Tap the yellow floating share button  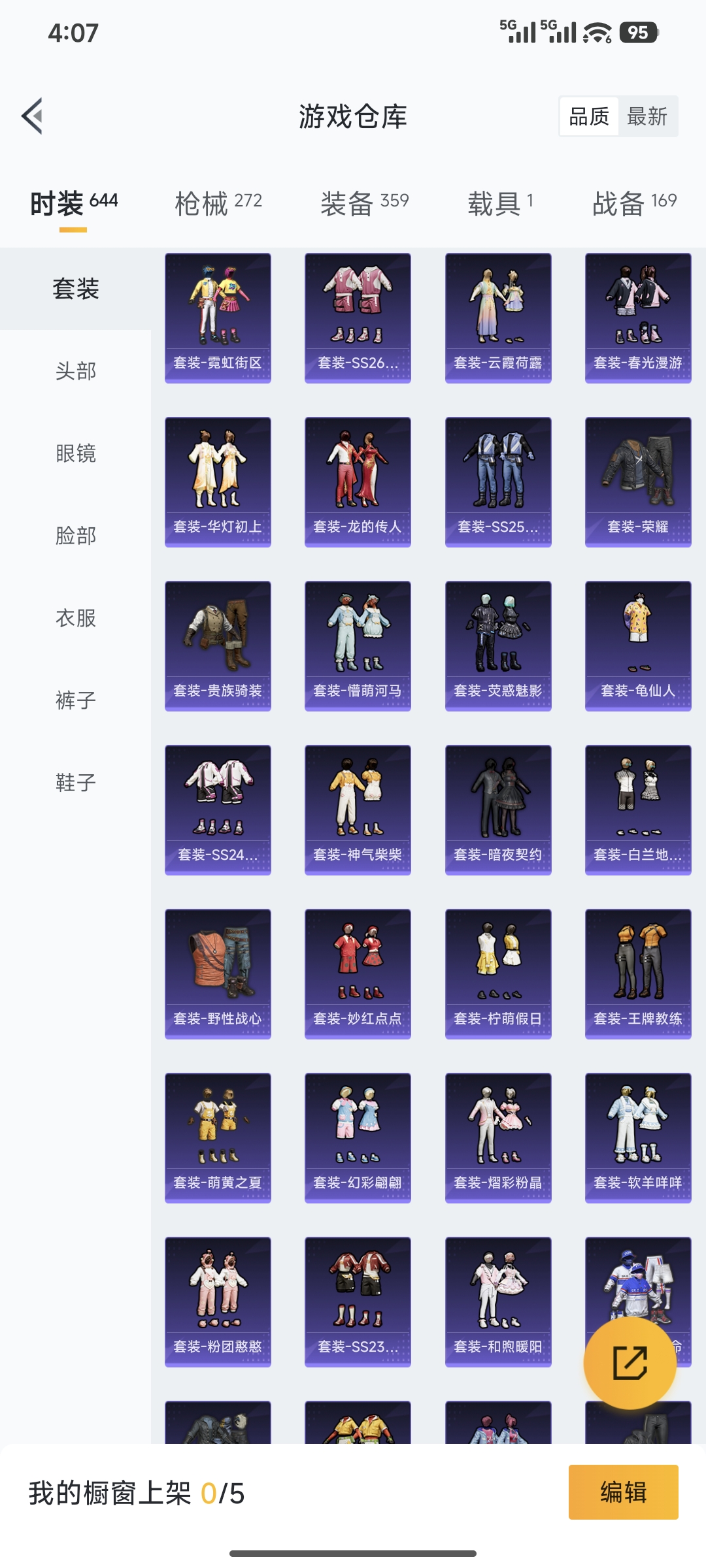[x=630, y=1363]
